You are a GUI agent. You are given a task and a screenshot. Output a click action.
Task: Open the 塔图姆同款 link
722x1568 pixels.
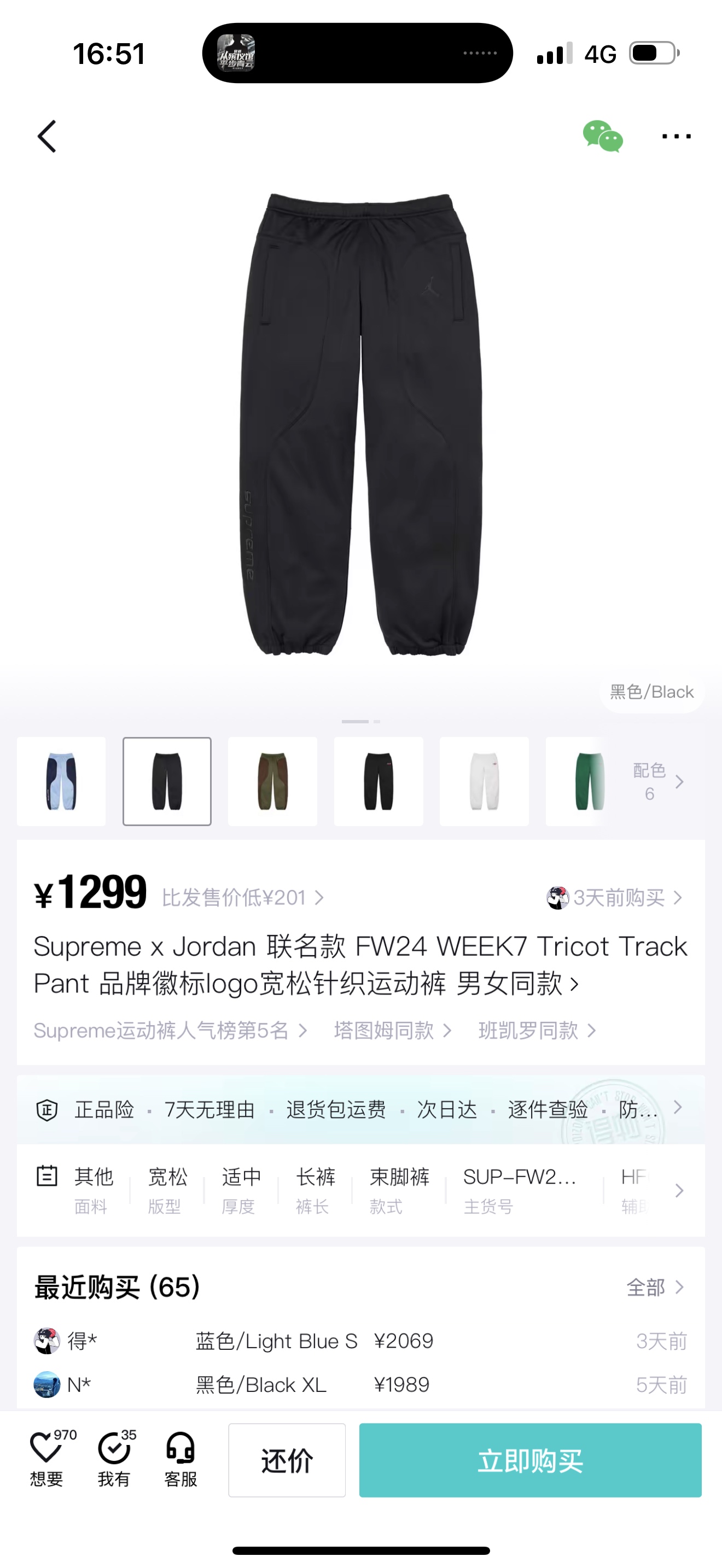click(x=392, y=1031)
